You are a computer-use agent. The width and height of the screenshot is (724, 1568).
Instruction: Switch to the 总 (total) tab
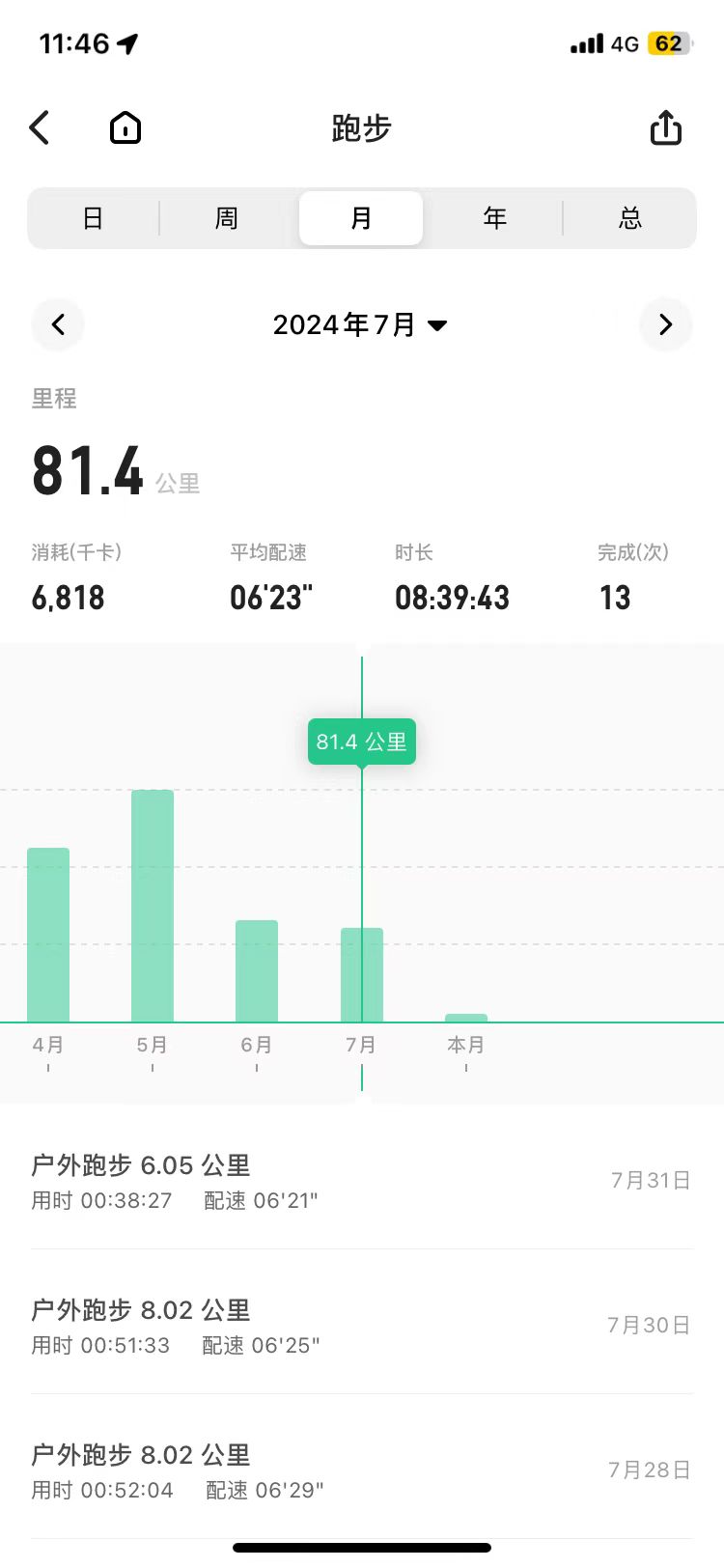[x=629, y=218]
